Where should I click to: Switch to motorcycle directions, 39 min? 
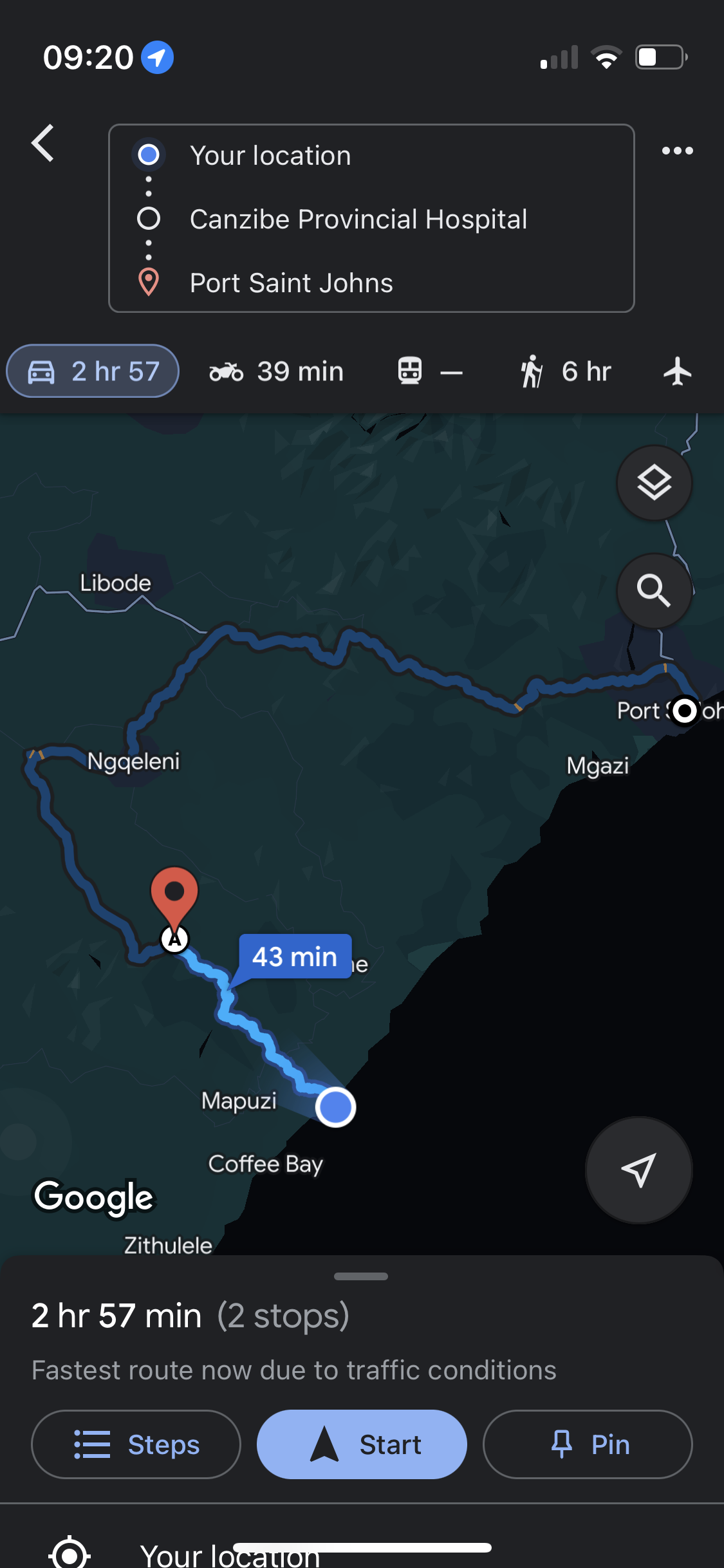coord(277,371)
